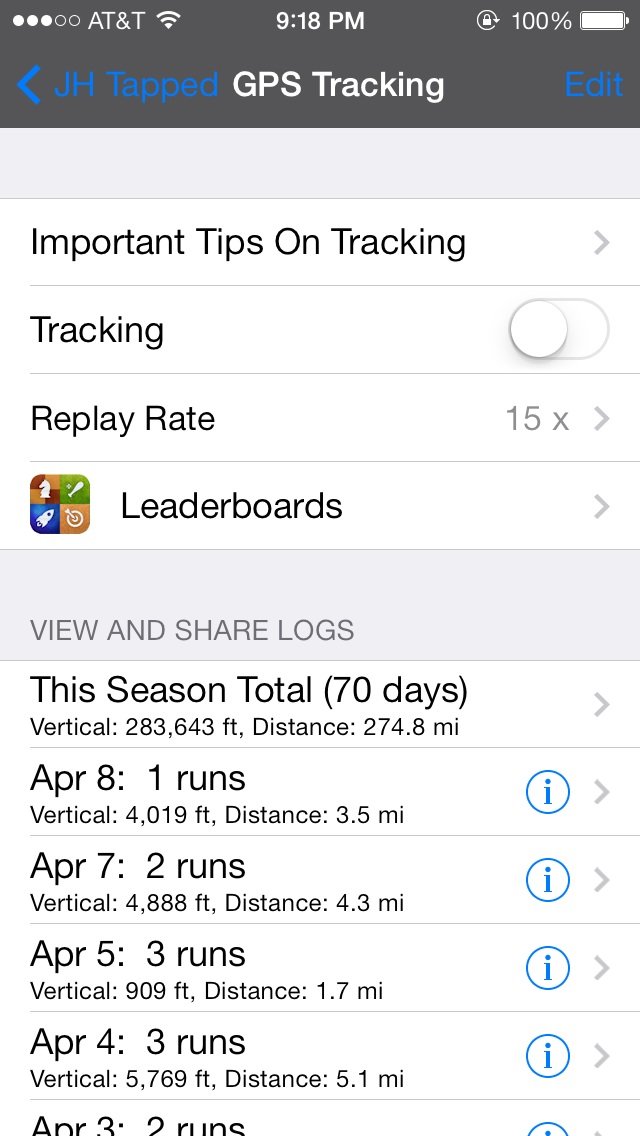Open Important Tips On Tracking
Screen dimensions: 640x1136
320,243
